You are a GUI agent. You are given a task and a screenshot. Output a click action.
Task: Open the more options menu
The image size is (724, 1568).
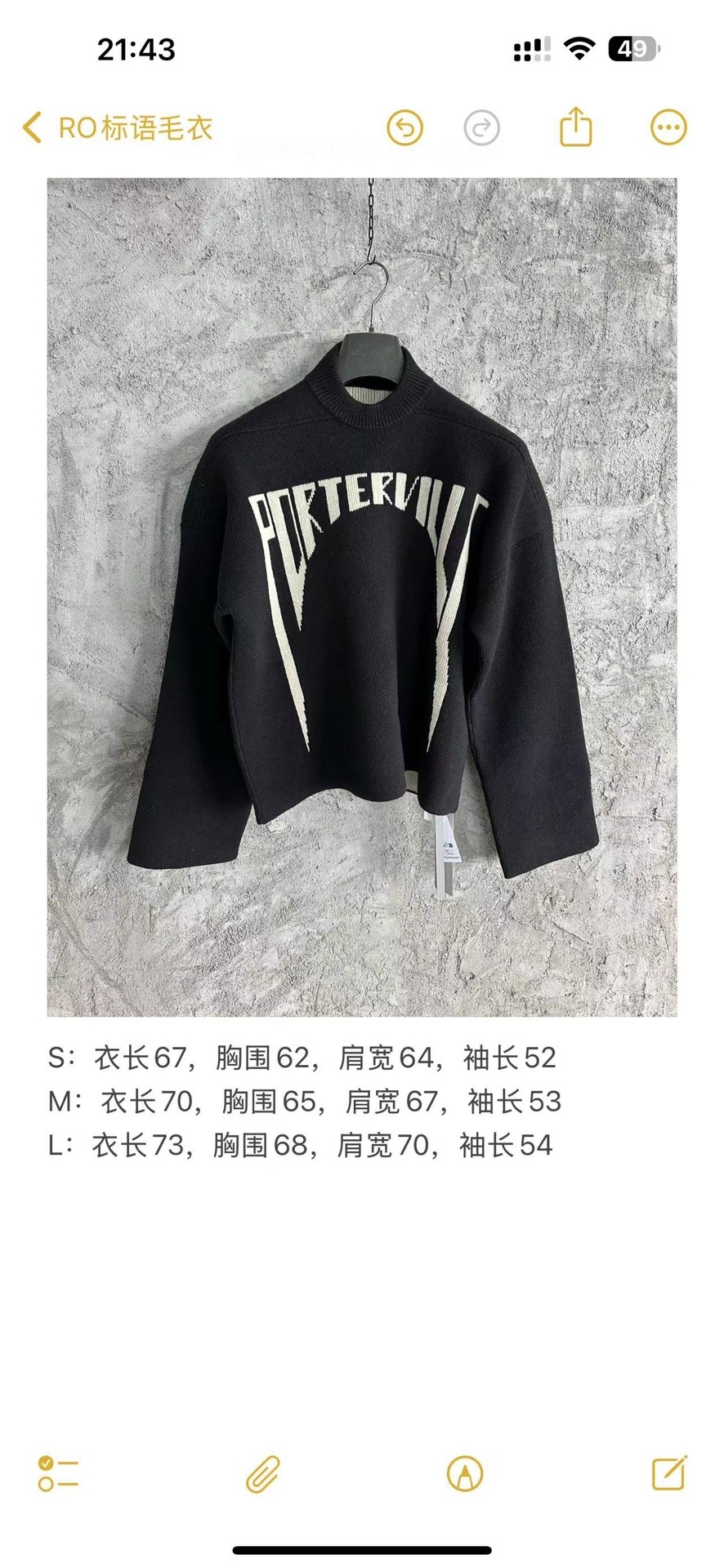click(x=668, y=127)
